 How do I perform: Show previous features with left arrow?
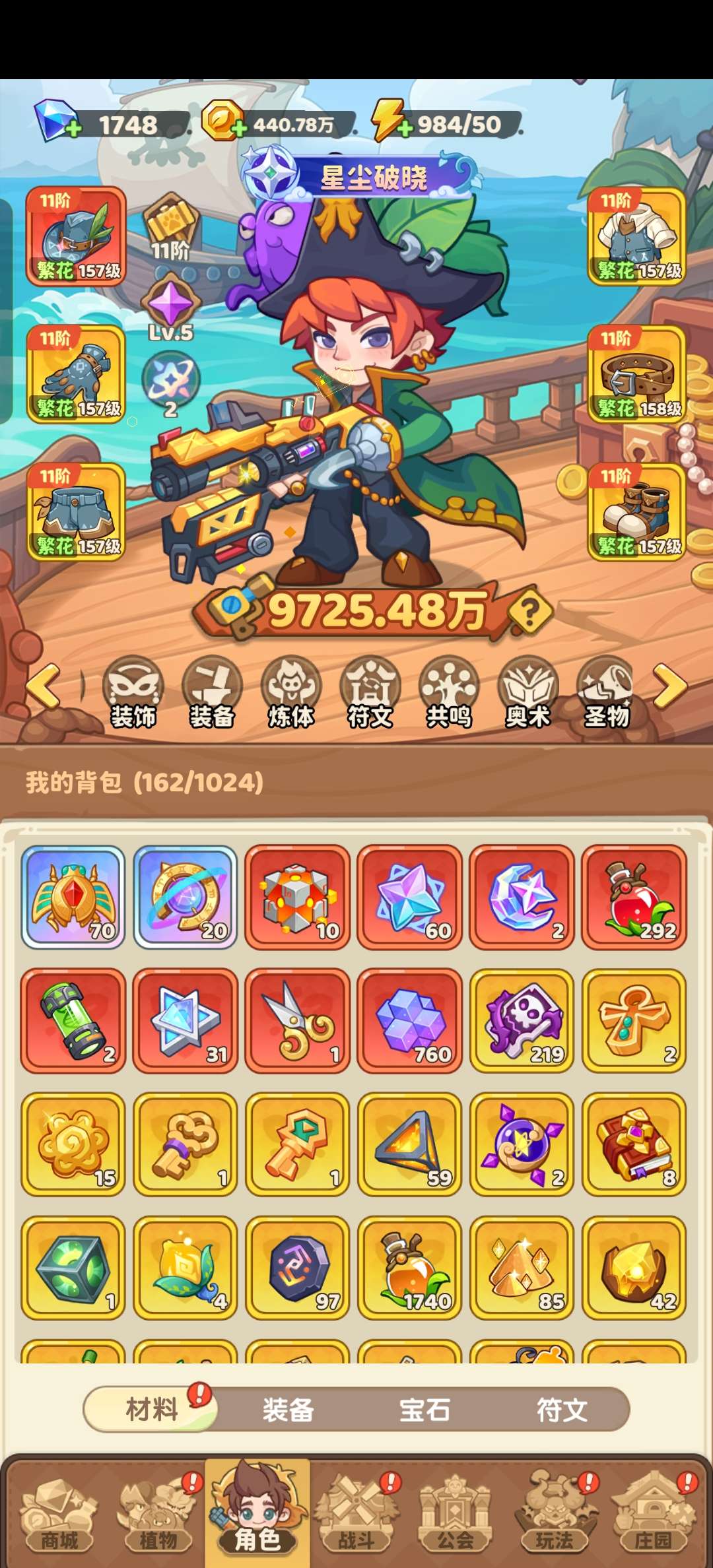[x=43, y=686]
